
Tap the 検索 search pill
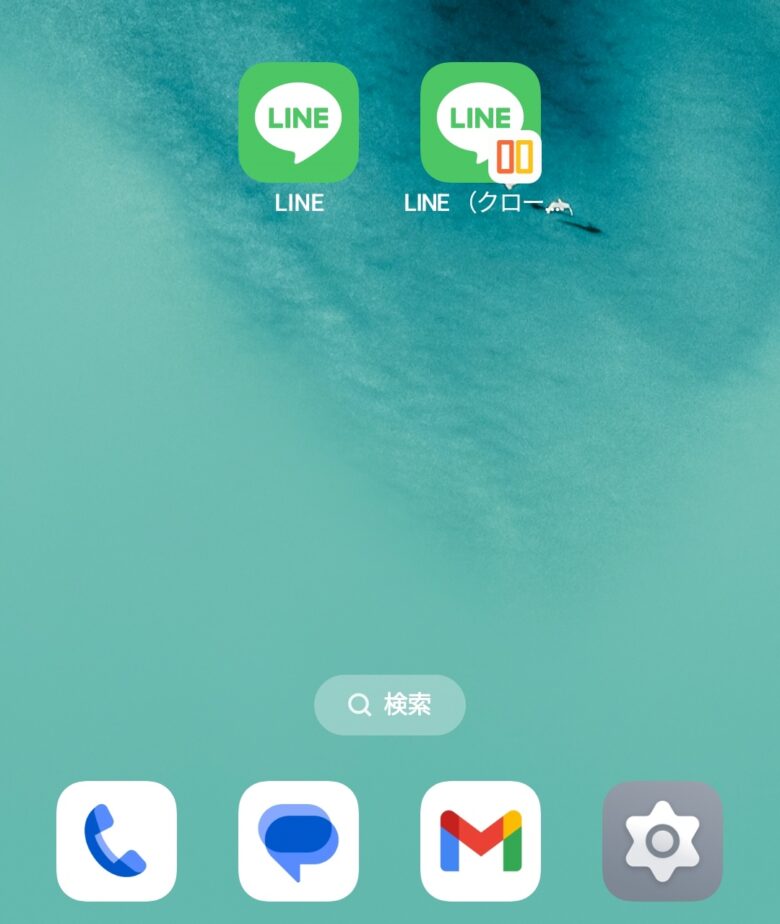point(390,705)
